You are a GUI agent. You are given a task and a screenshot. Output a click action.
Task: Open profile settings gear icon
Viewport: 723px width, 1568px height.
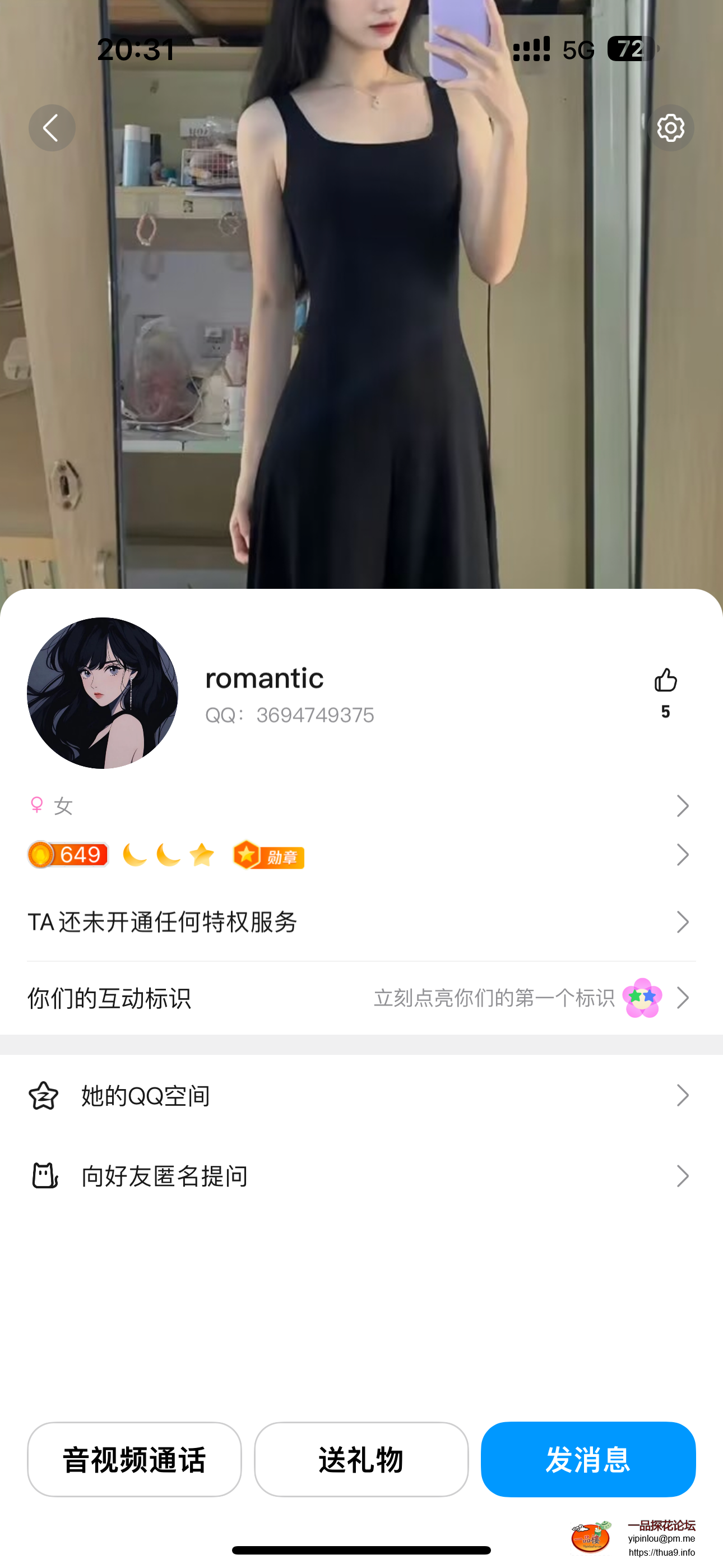[670, 128]
